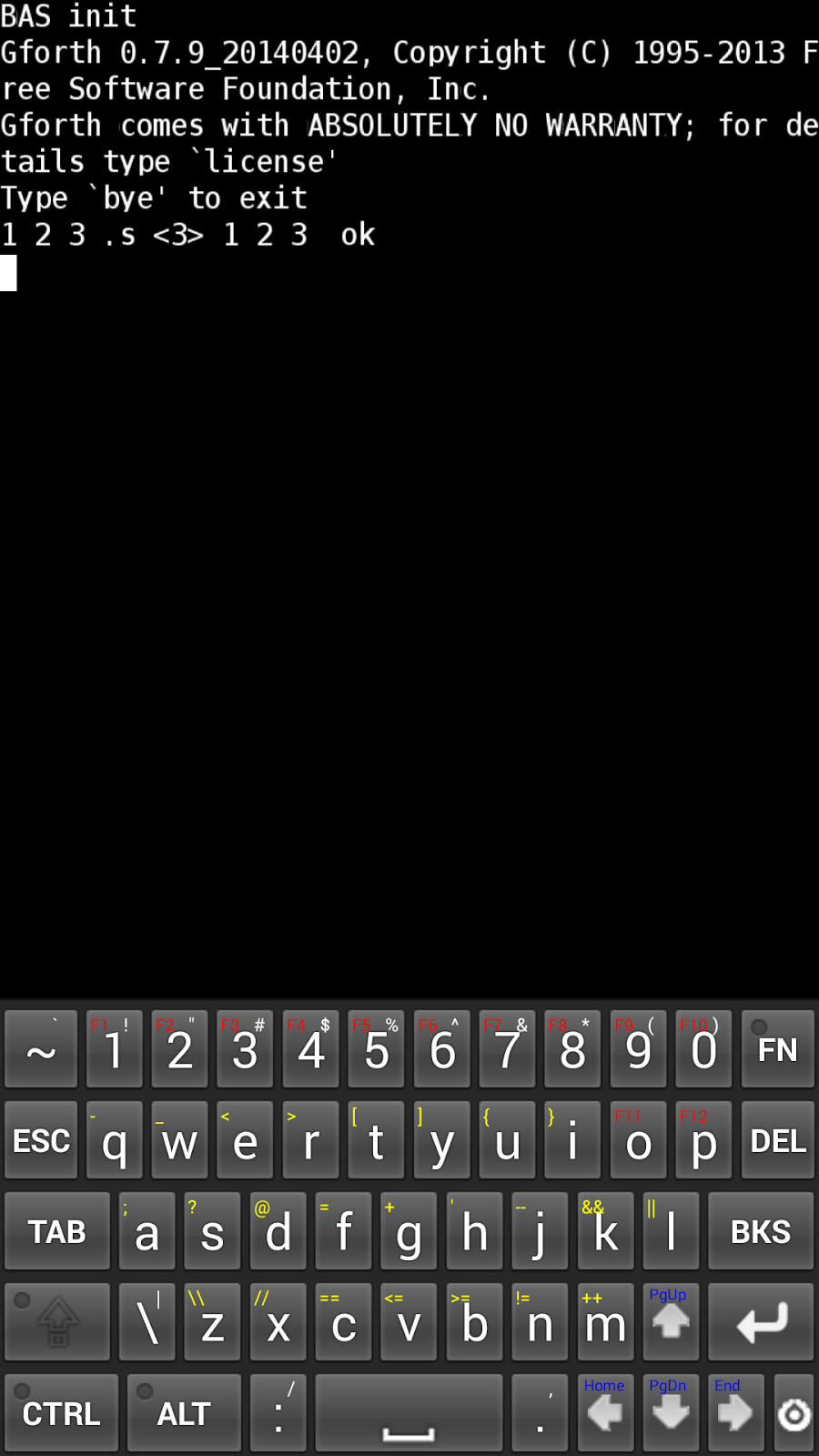Tap the DEL key
Viewport: 819px width, 1456px height.
click(x=777, y=1140)
